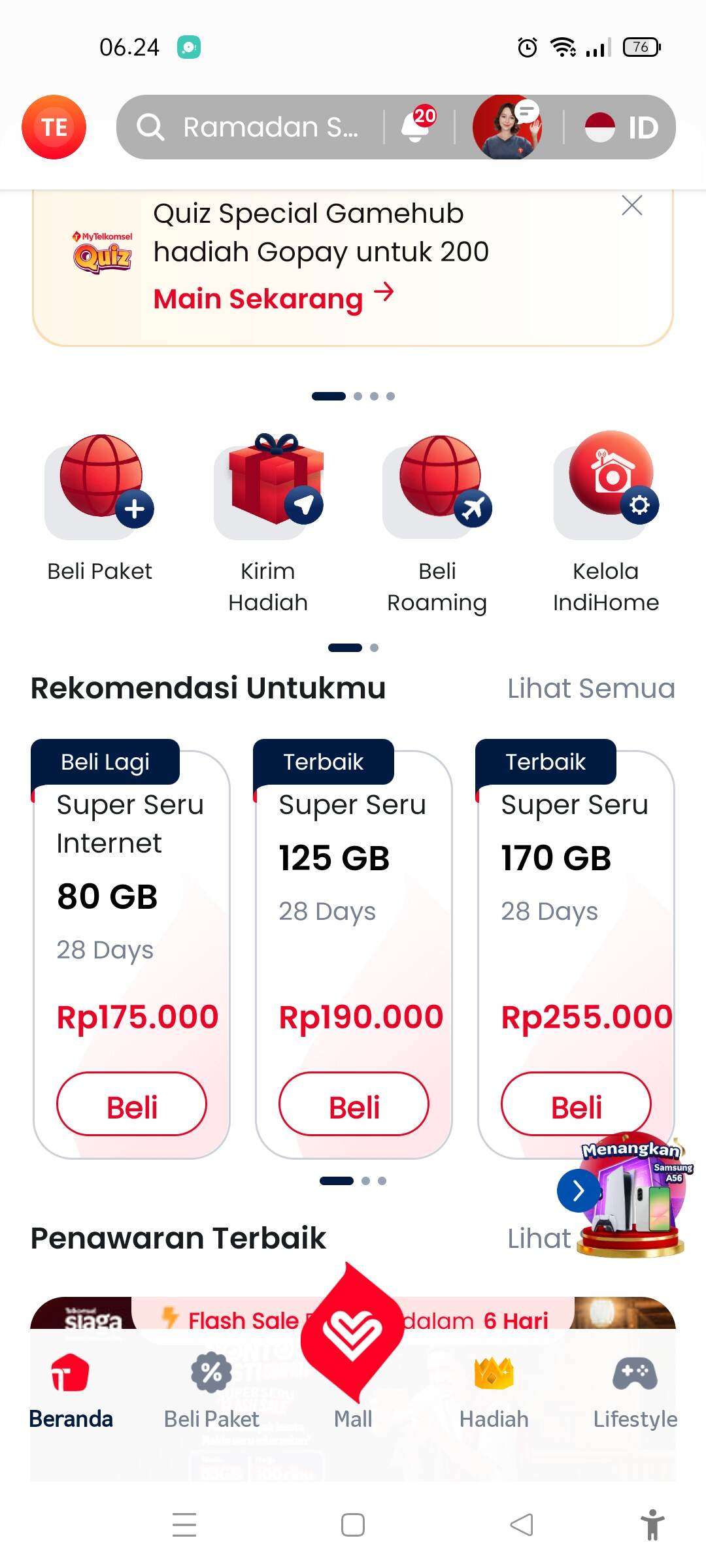
Task: Tap the TE profile avatar
Action: coord(55,127)
